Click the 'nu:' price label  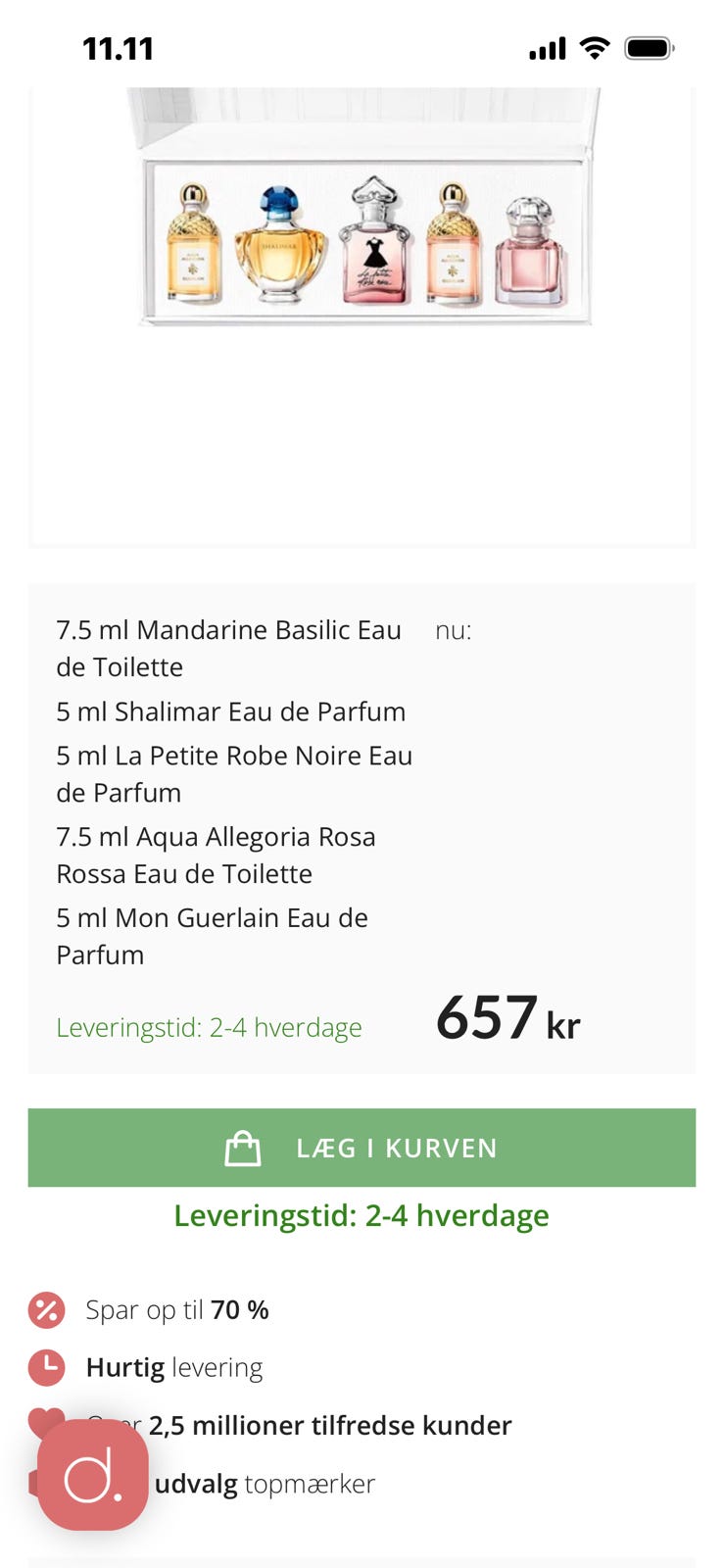(454, 631)
